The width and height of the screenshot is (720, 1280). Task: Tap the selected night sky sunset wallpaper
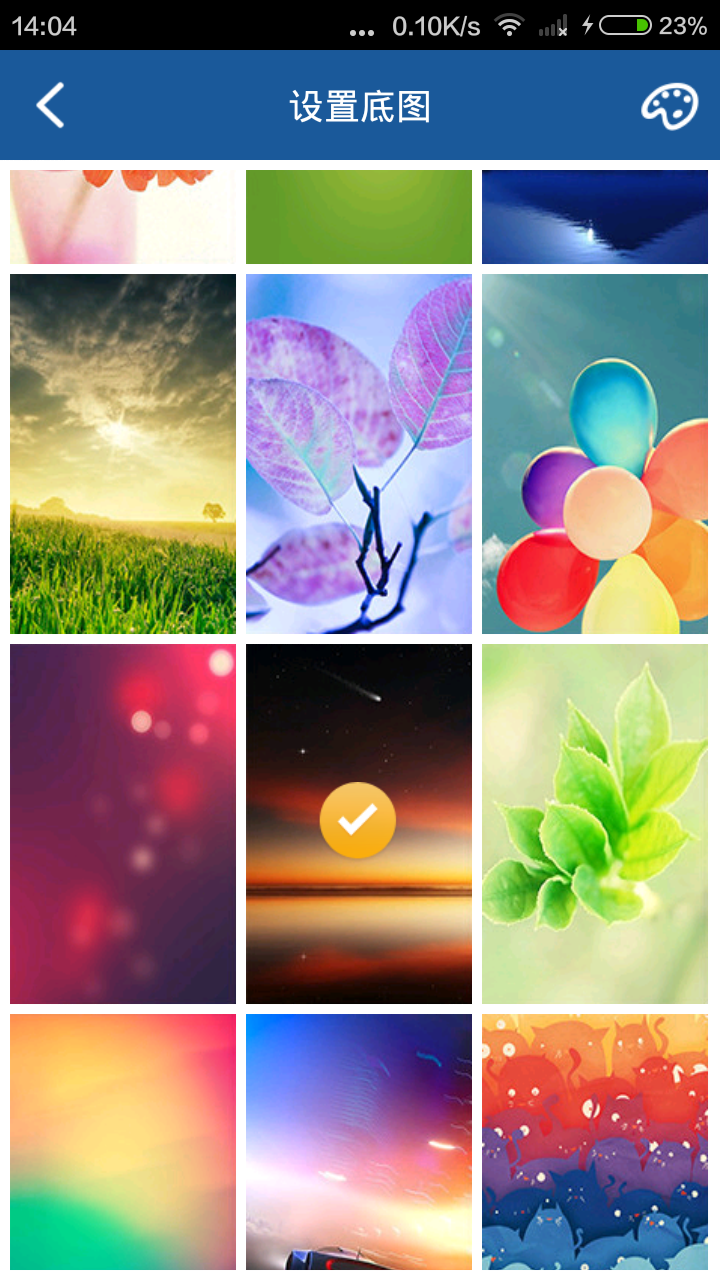[x=358, y=822]
